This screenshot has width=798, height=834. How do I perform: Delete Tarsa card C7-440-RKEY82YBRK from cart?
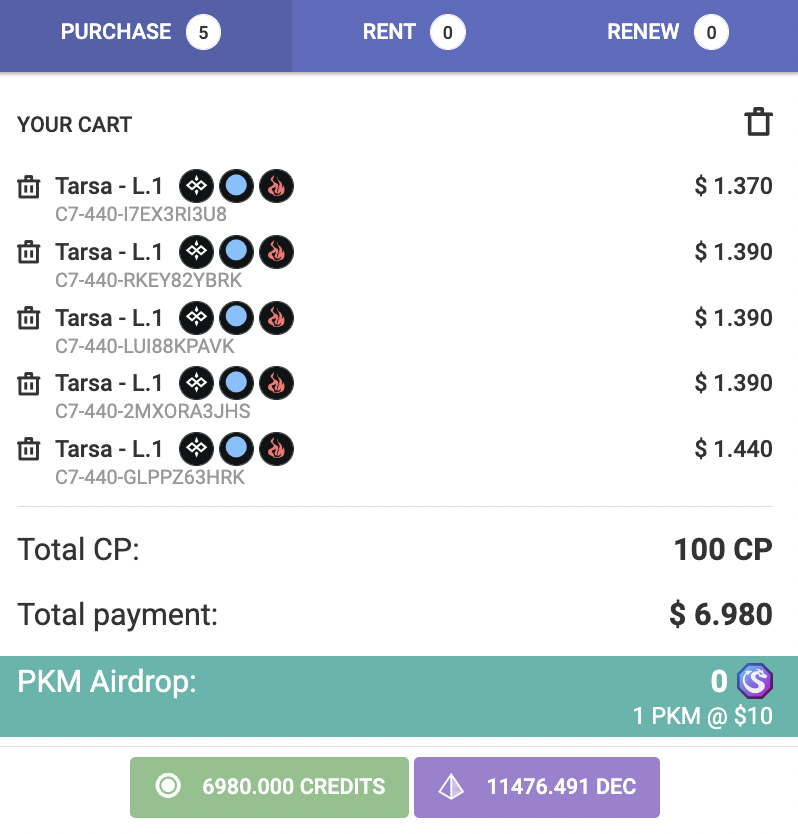pyautogui.click(x=29, y=252)
